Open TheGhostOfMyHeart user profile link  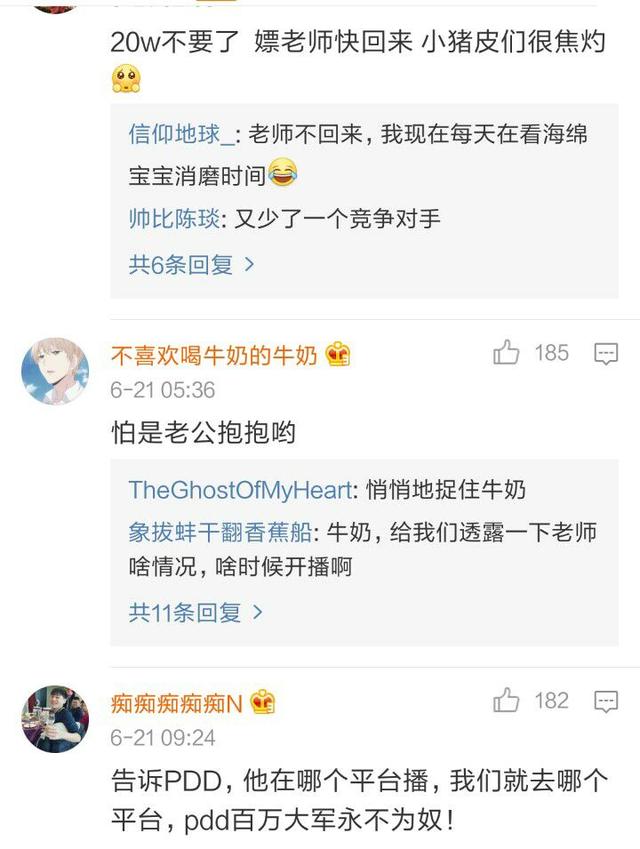tap(240, 490)
